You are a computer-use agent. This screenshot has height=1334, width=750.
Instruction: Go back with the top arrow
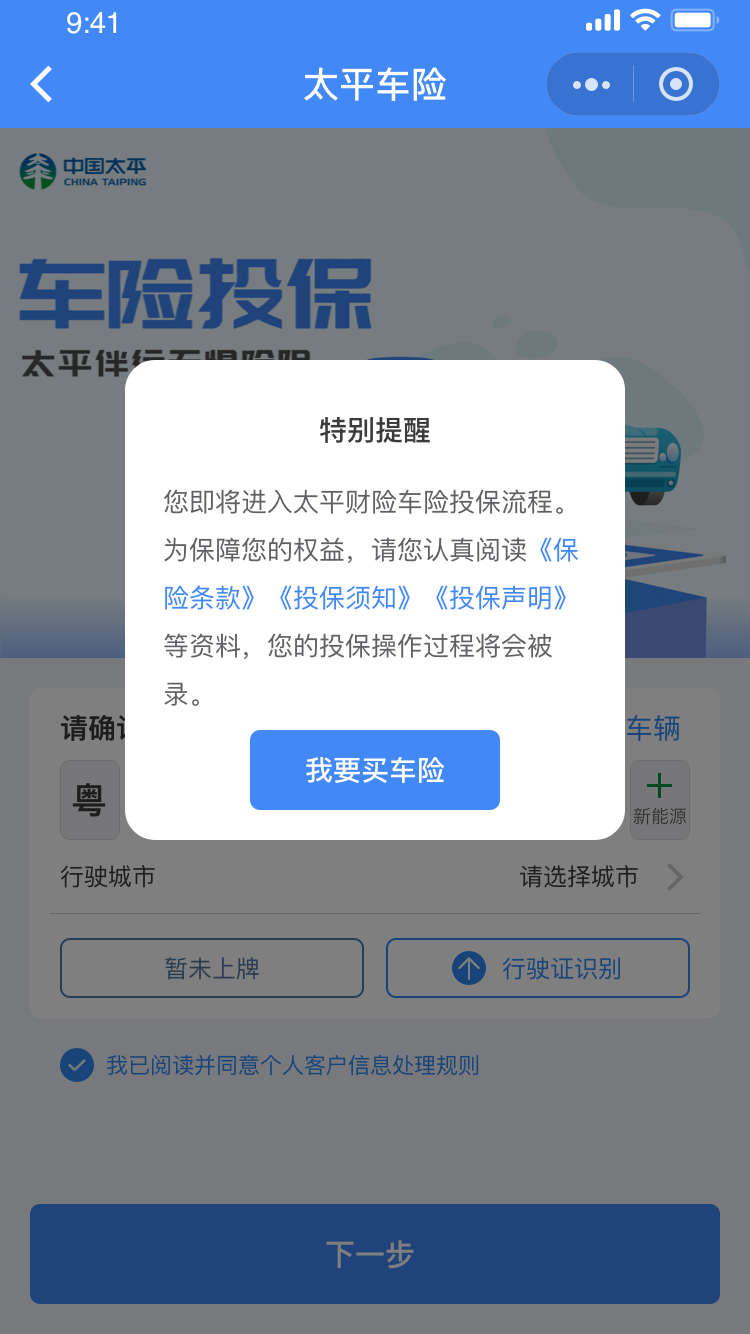tap(42, 85)
